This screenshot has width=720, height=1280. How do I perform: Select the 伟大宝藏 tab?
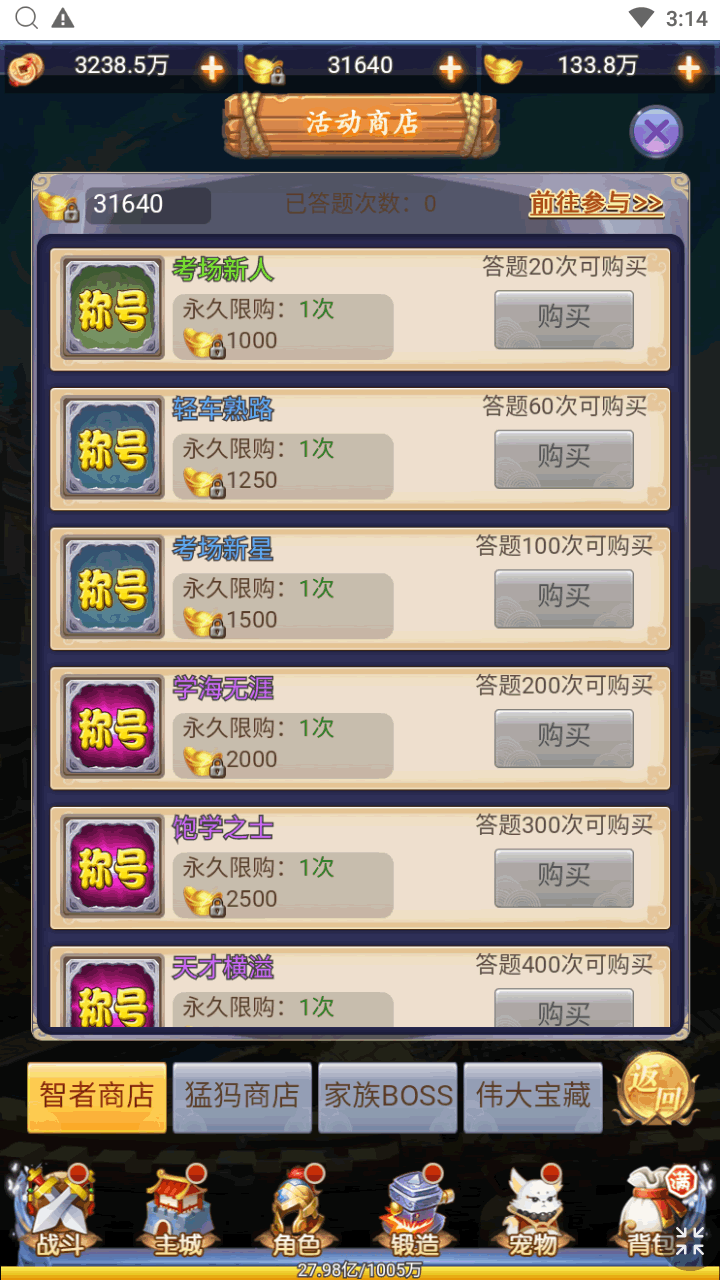tap(533, 1096)
